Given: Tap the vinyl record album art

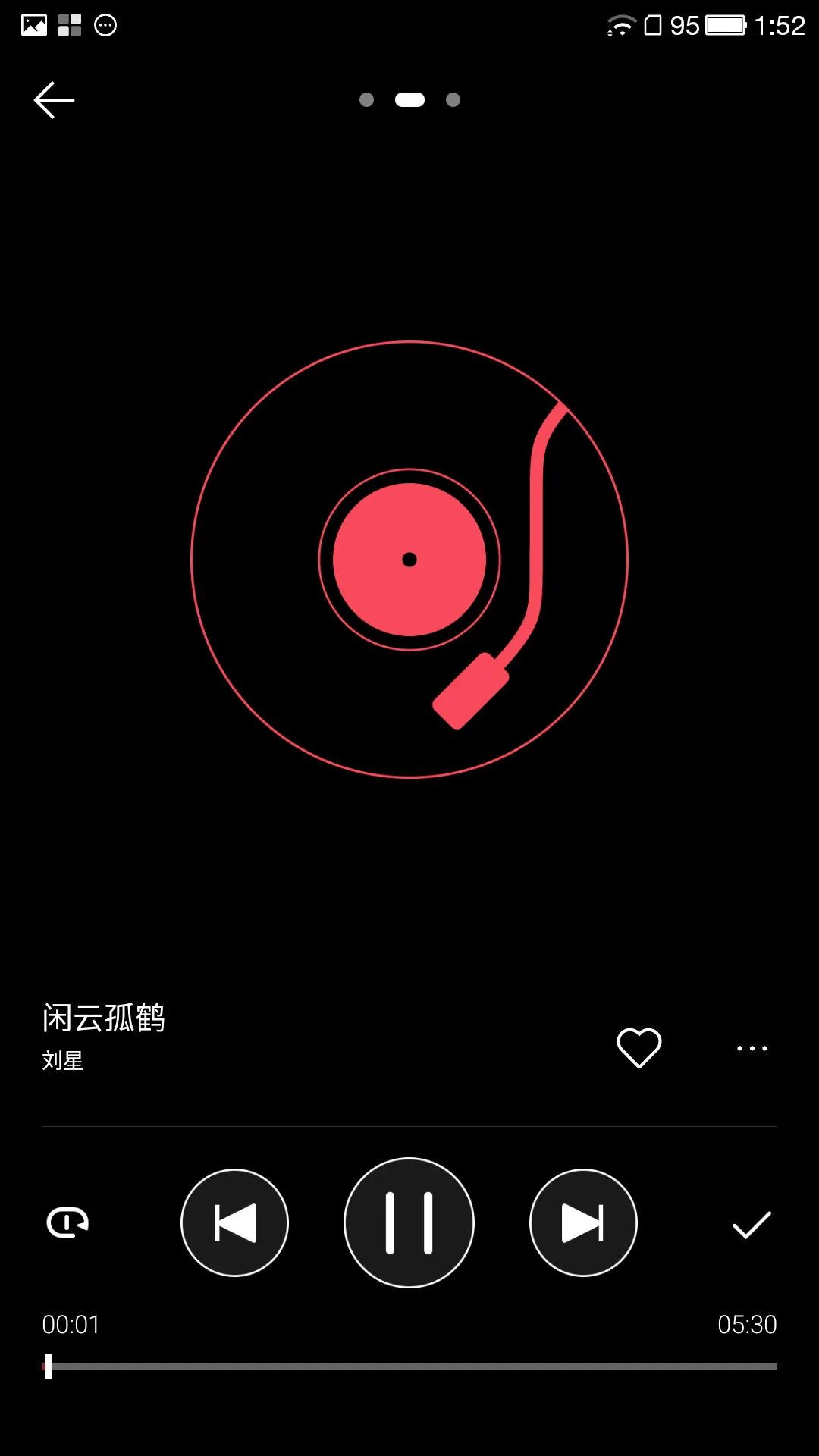Looking at the screenshot, I should 409,560.
